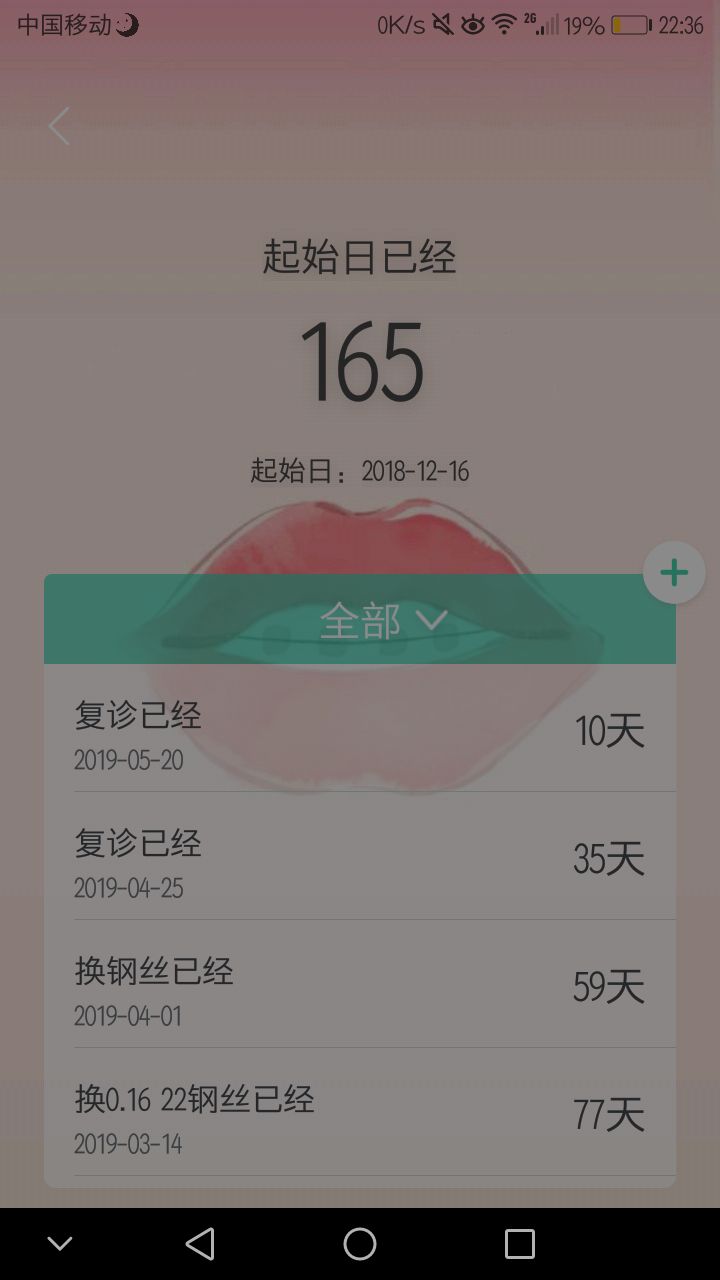720x1280 pixels.
Task: Open the 换0.16 22钢丝已经 record
Action: 360,1114
